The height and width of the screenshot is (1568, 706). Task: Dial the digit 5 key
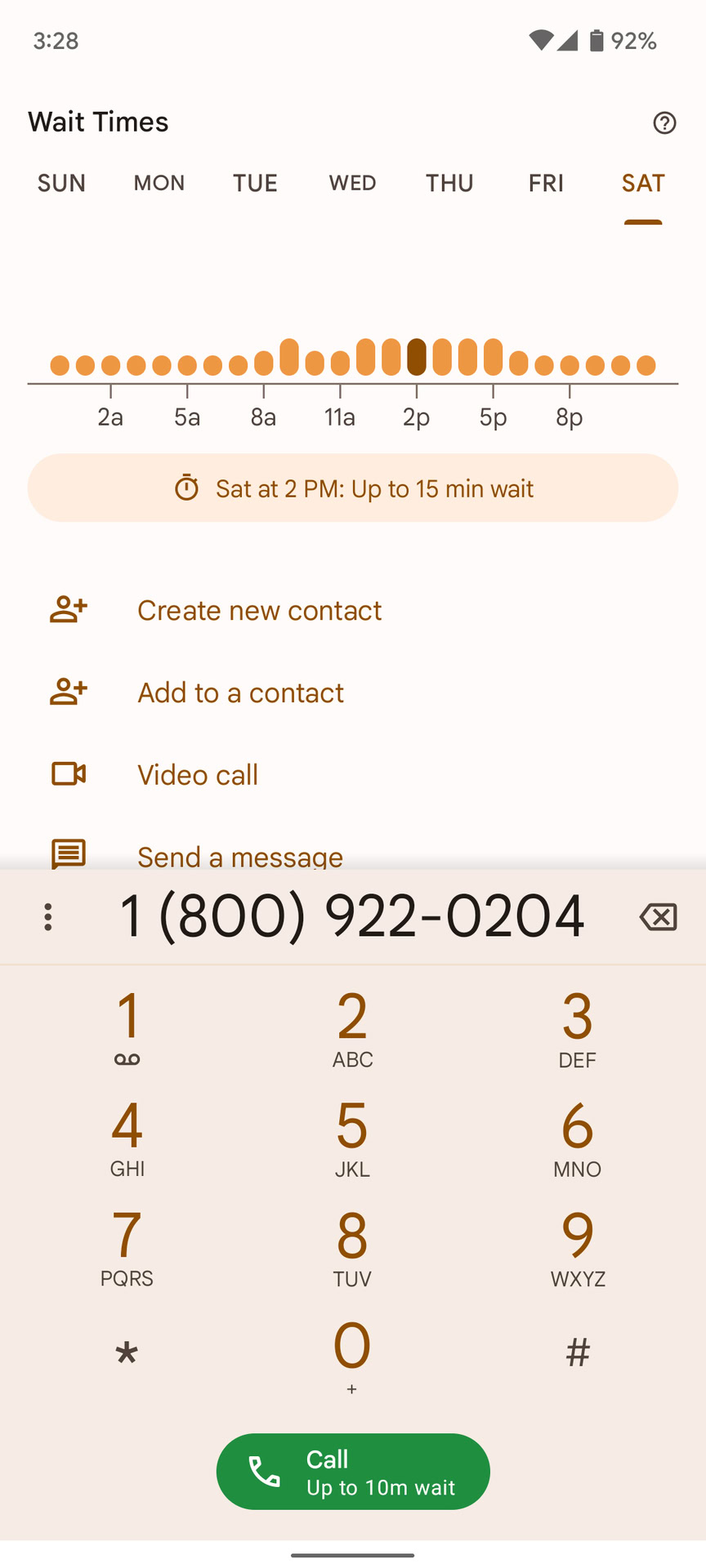pyautogui.click(x=352, y=1138)
